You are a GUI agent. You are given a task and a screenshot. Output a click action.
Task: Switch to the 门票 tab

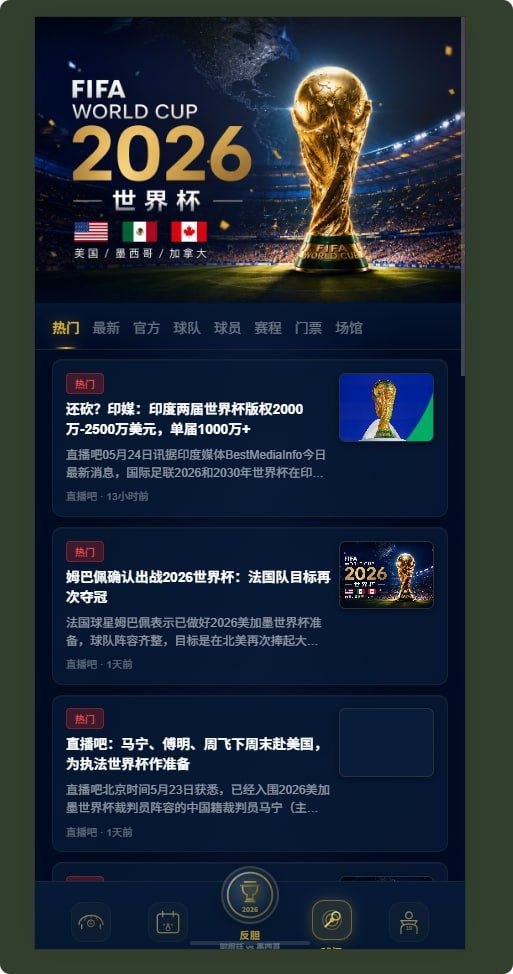click(308, 328)
